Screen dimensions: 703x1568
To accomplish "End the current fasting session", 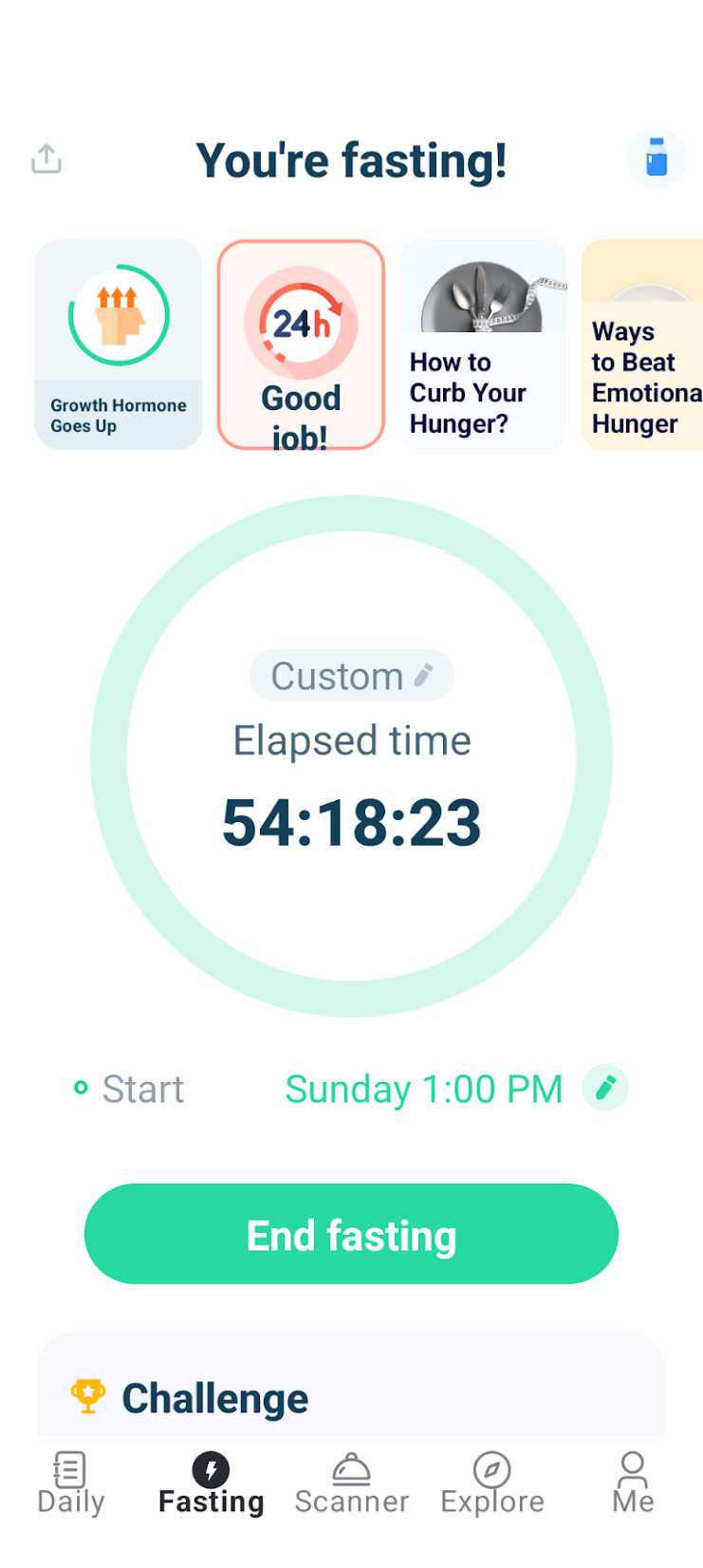I will point(351,1234).
